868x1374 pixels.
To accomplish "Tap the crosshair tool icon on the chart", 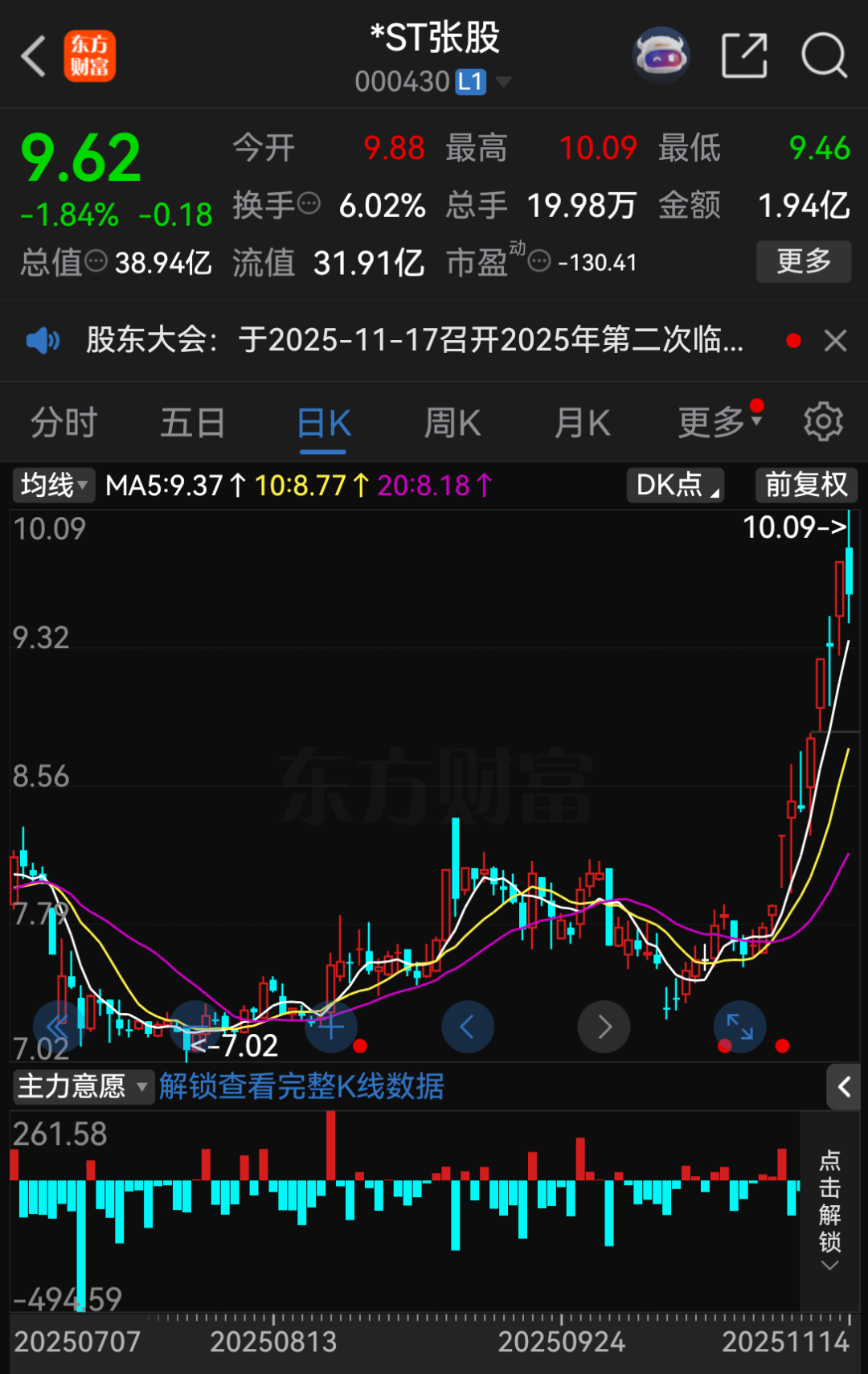I will (x=330, y=1027).
